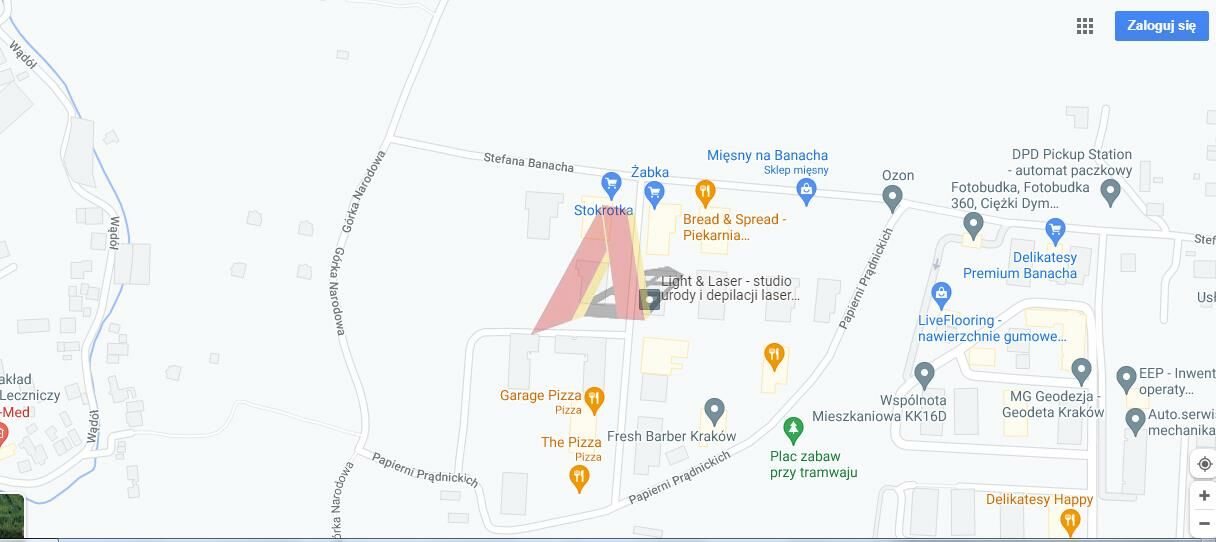Image resolution: width=1216 pixels, height=542 pixels.
Task: Select Fresh Barber Kraków pin
Action: pos(713,410)
